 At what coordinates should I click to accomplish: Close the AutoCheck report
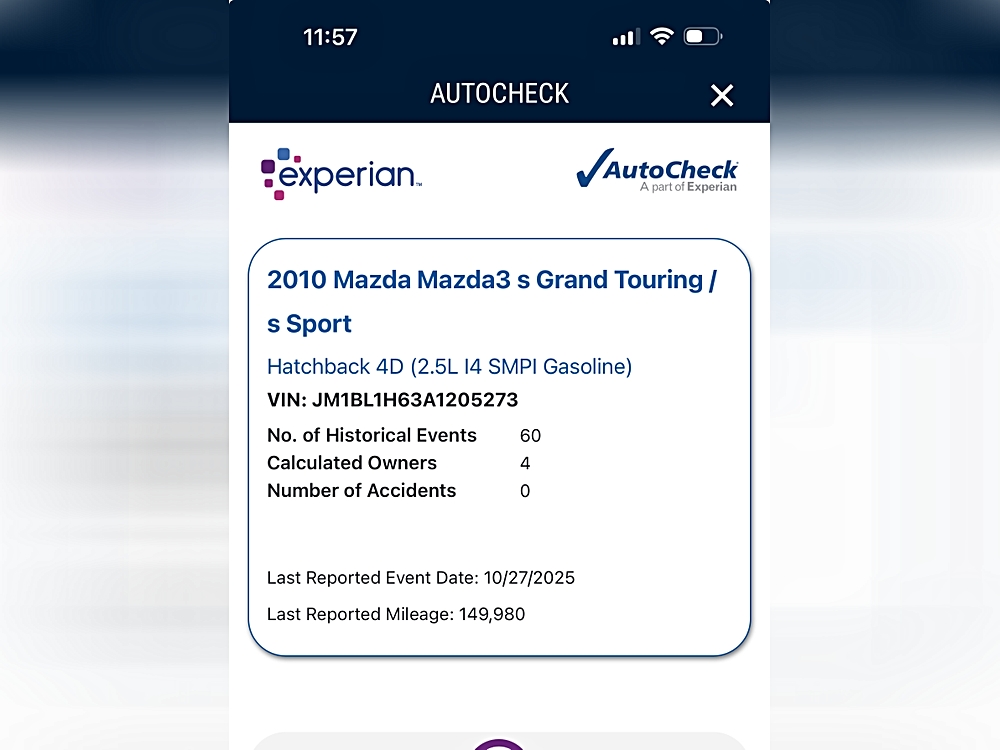point(721,95)
